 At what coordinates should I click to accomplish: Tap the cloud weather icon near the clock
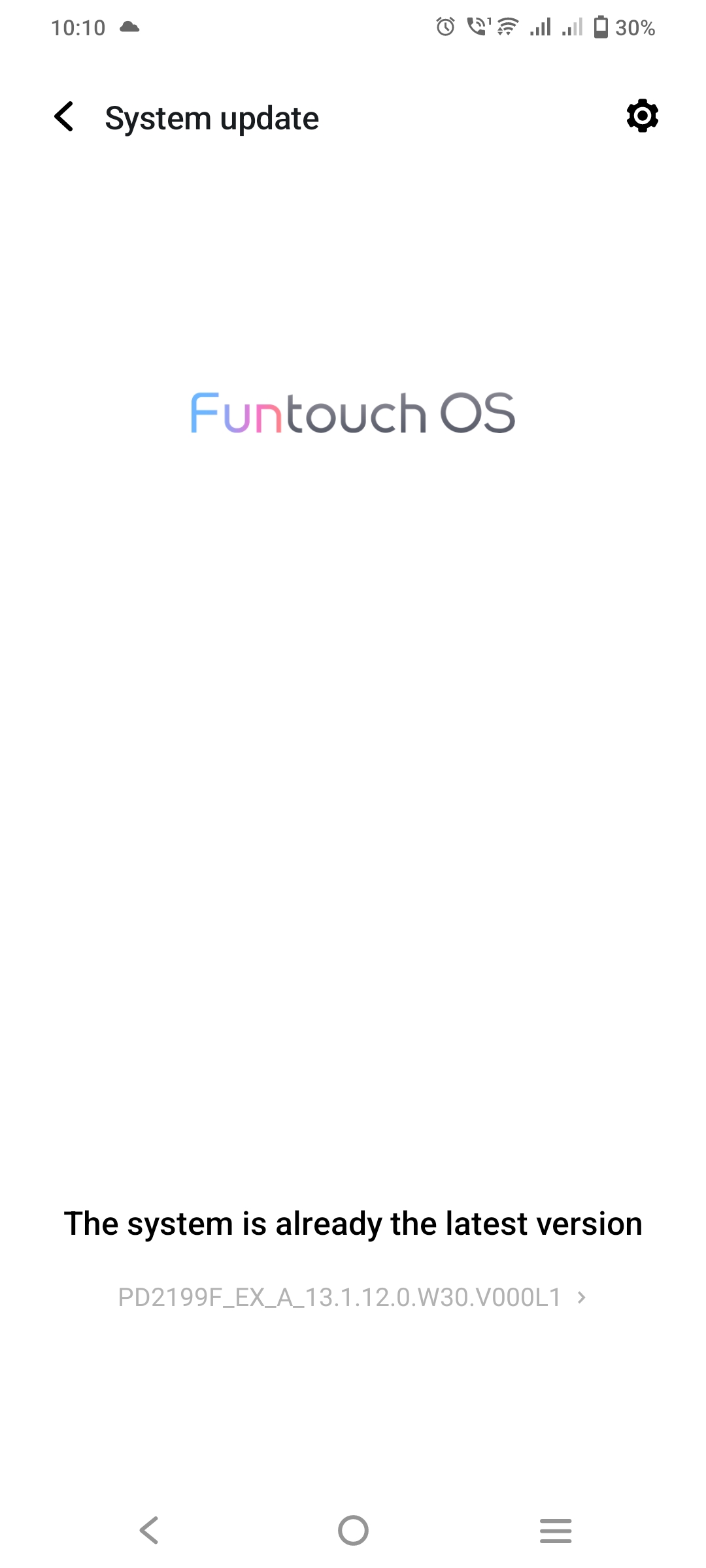point(128,27)
